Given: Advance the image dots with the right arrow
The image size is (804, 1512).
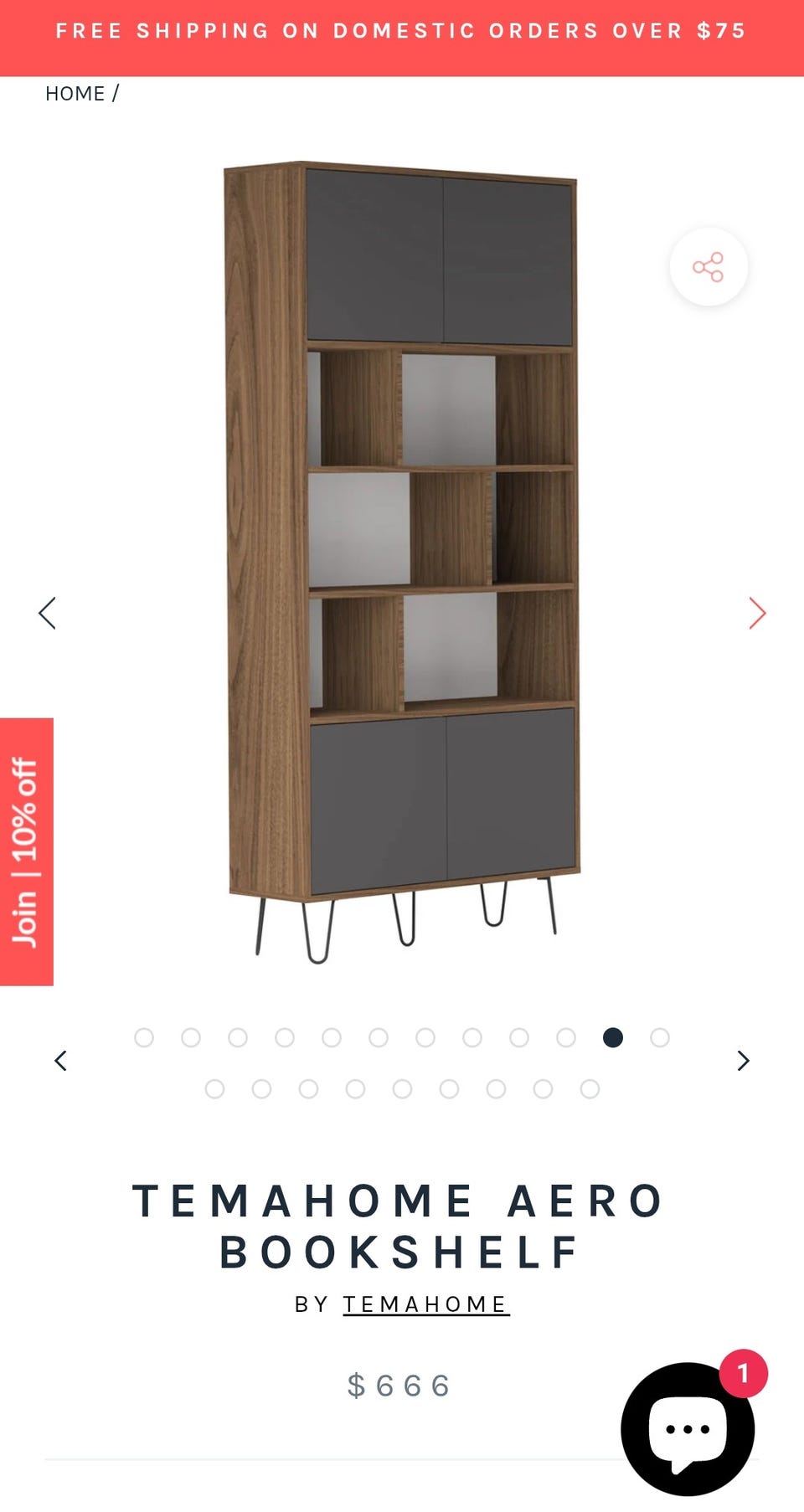Looking at the screenshot, I should tap(743, 1061).
